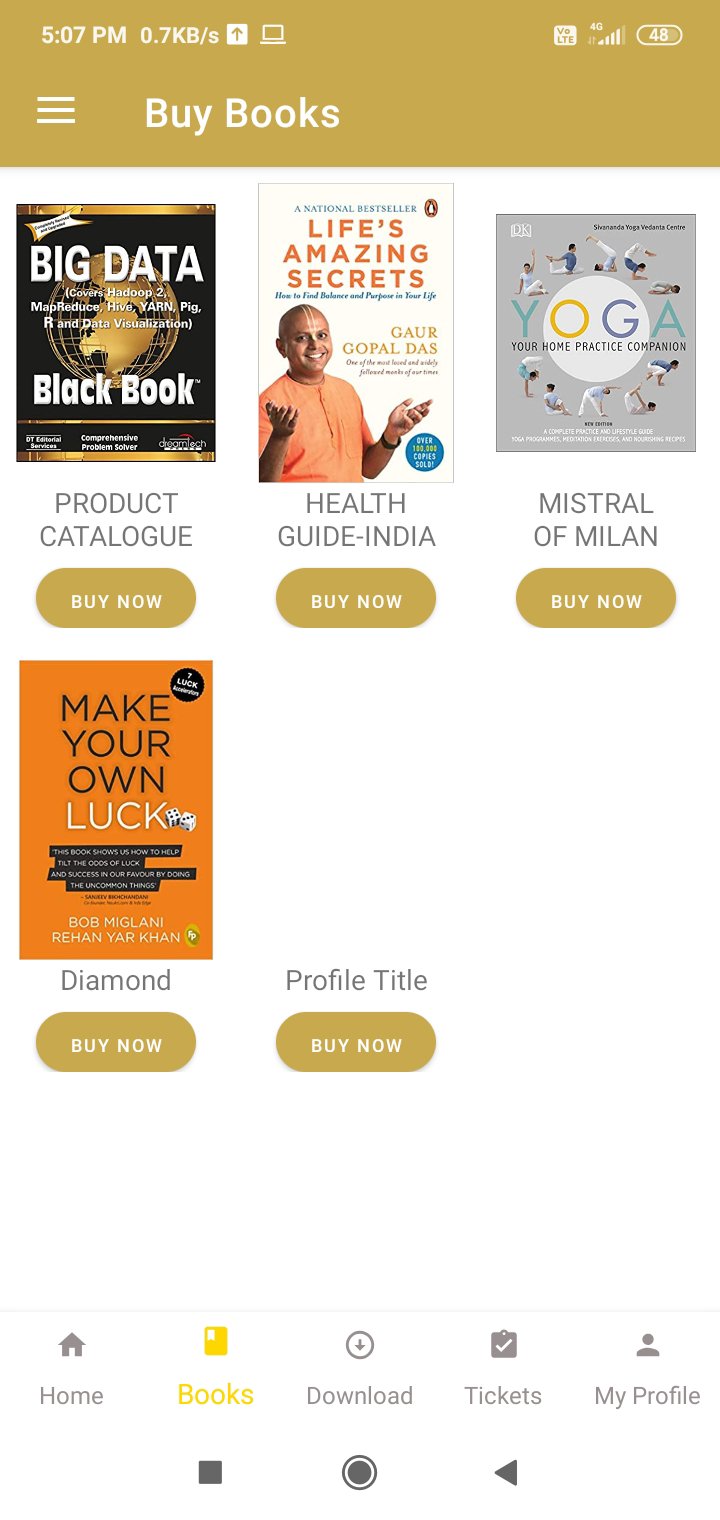This screenshot has width=720, height=1520.
Task: Buy the Diamond book
Action: coord(116,1044)
